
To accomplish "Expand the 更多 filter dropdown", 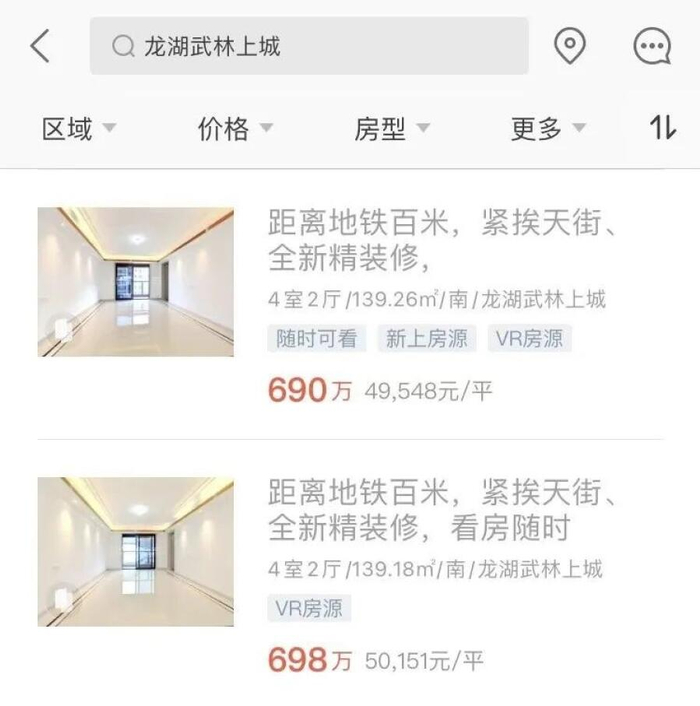I will coord(548,129).
